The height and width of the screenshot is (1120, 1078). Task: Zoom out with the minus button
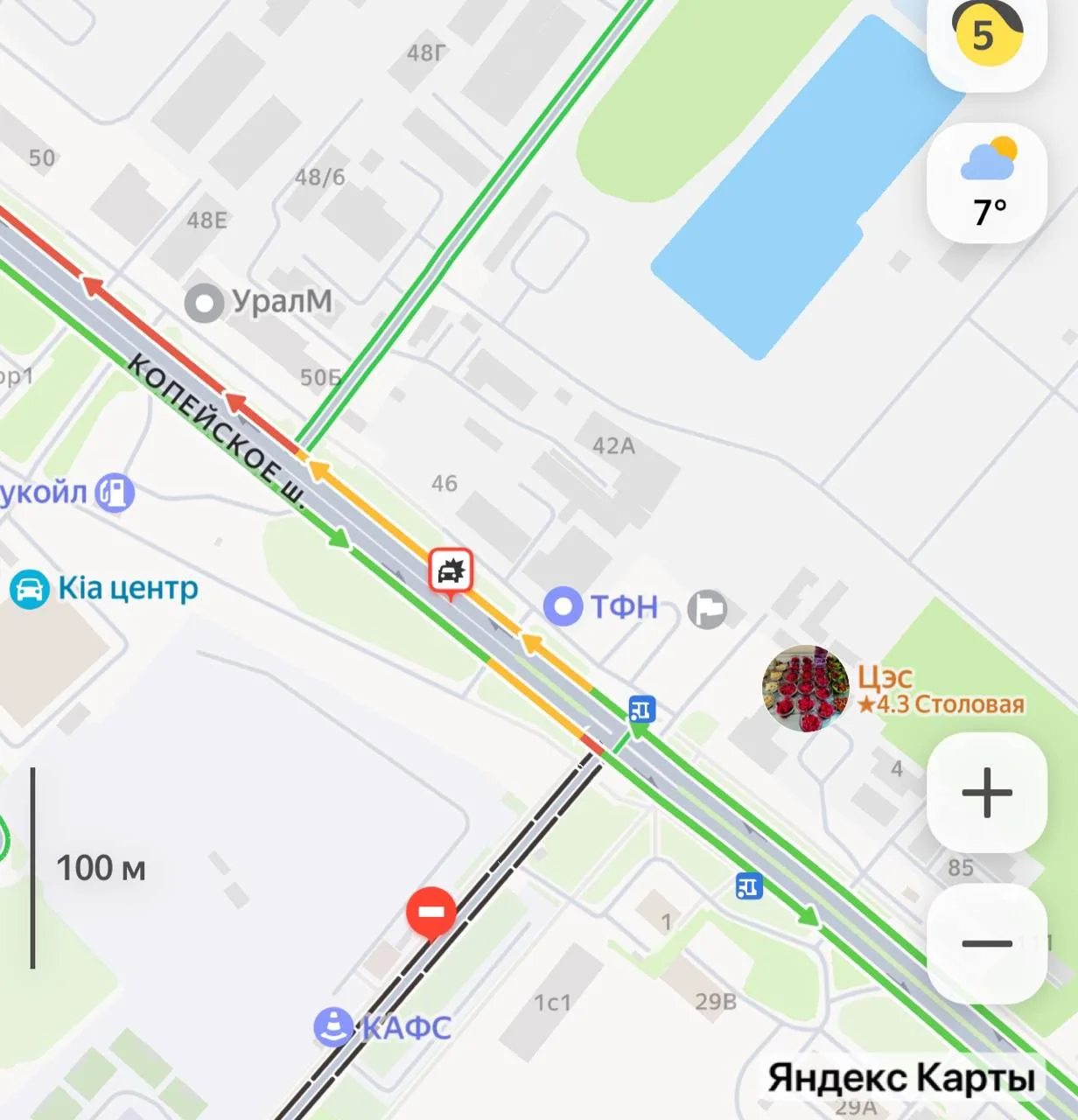pyautogui.click(x=987, y=943)
